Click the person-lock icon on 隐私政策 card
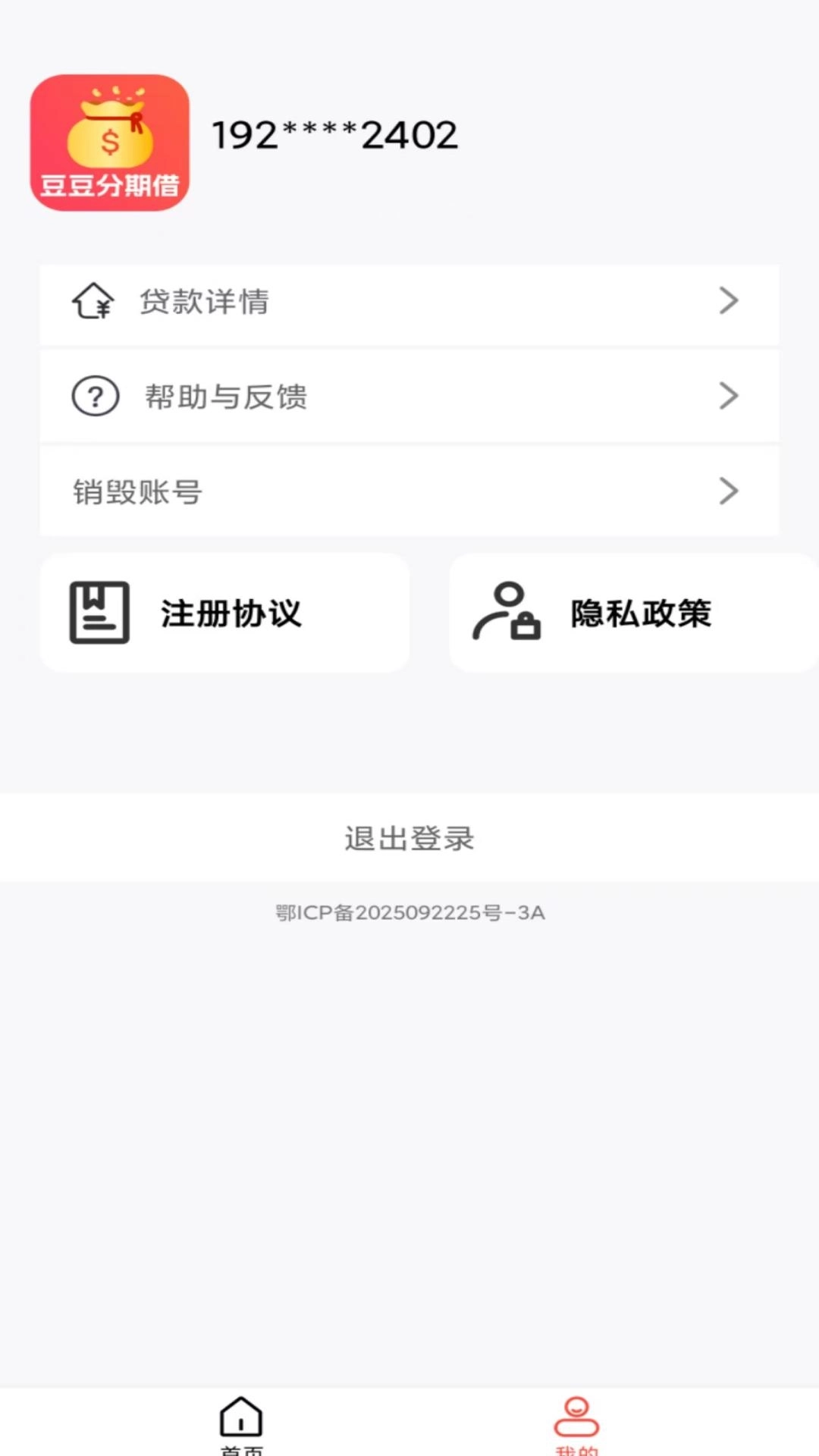 pyautogui.click(x=507, y=613)
